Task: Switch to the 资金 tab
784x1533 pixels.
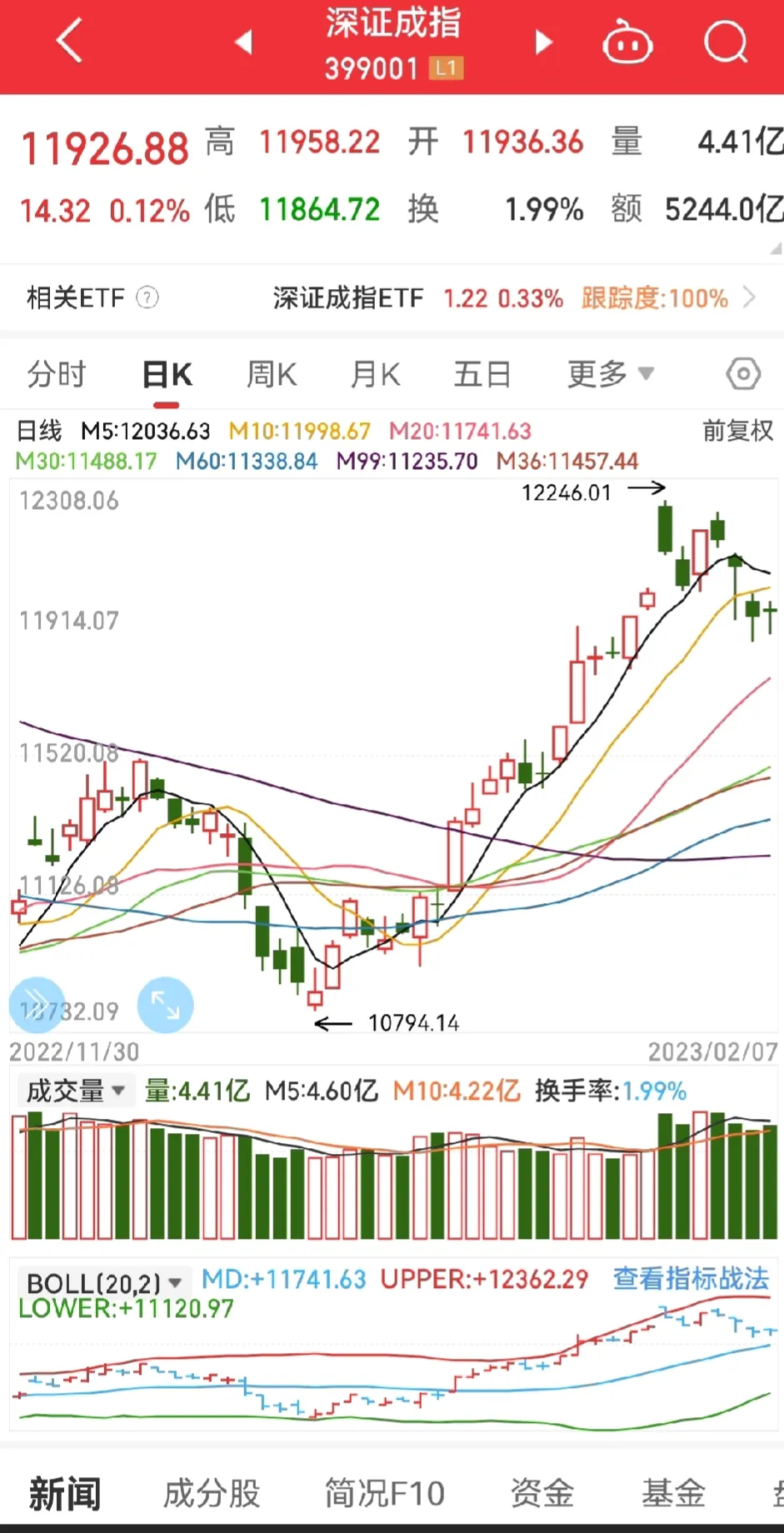Action: pos(542,1494)
